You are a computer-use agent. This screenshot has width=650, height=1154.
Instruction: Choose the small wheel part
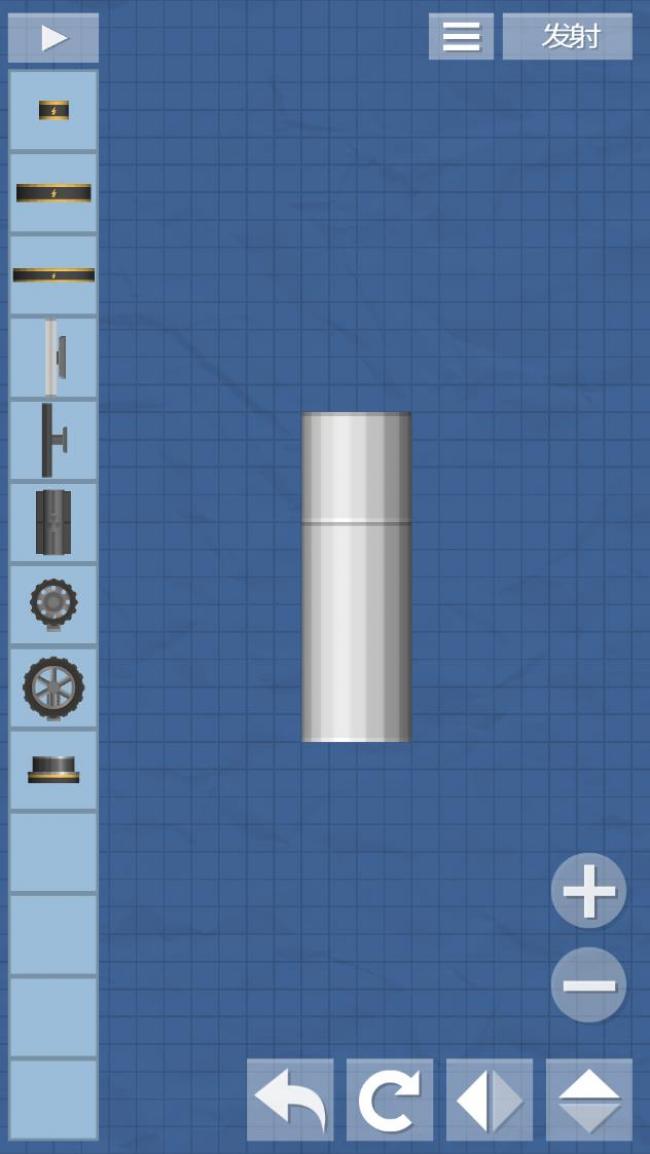[x=54, y=604]
